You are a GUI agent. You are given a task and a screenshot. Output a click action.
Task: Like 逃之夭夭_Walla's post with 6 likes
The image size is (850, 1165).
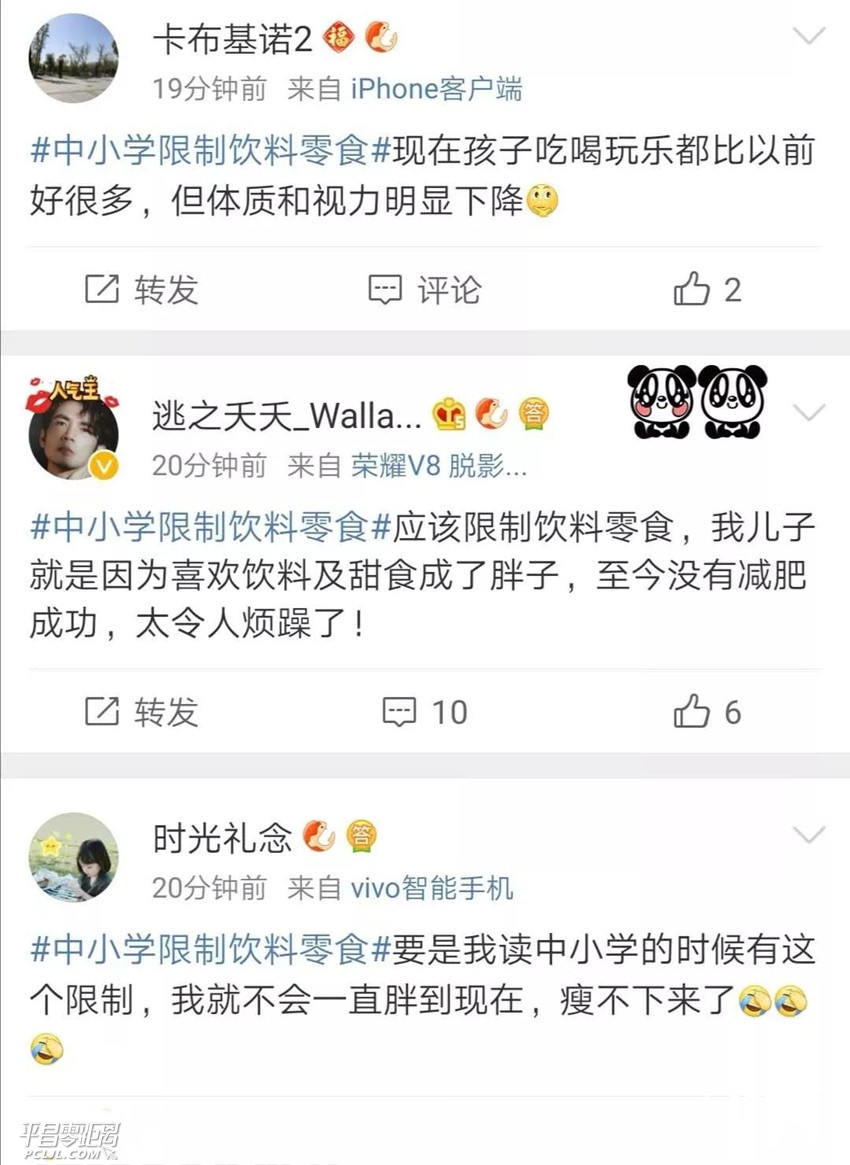707,712
